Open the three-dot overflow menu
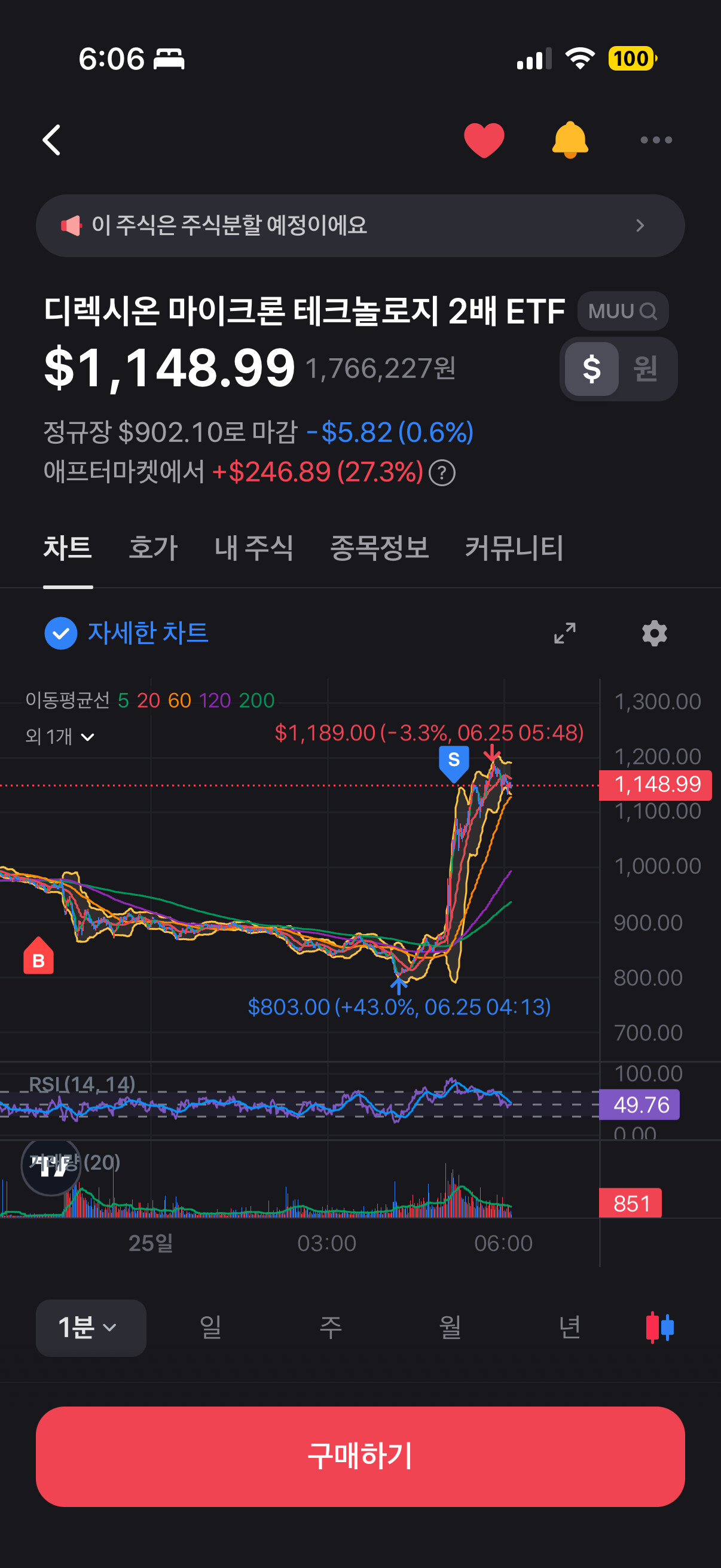 click(656, 140)
